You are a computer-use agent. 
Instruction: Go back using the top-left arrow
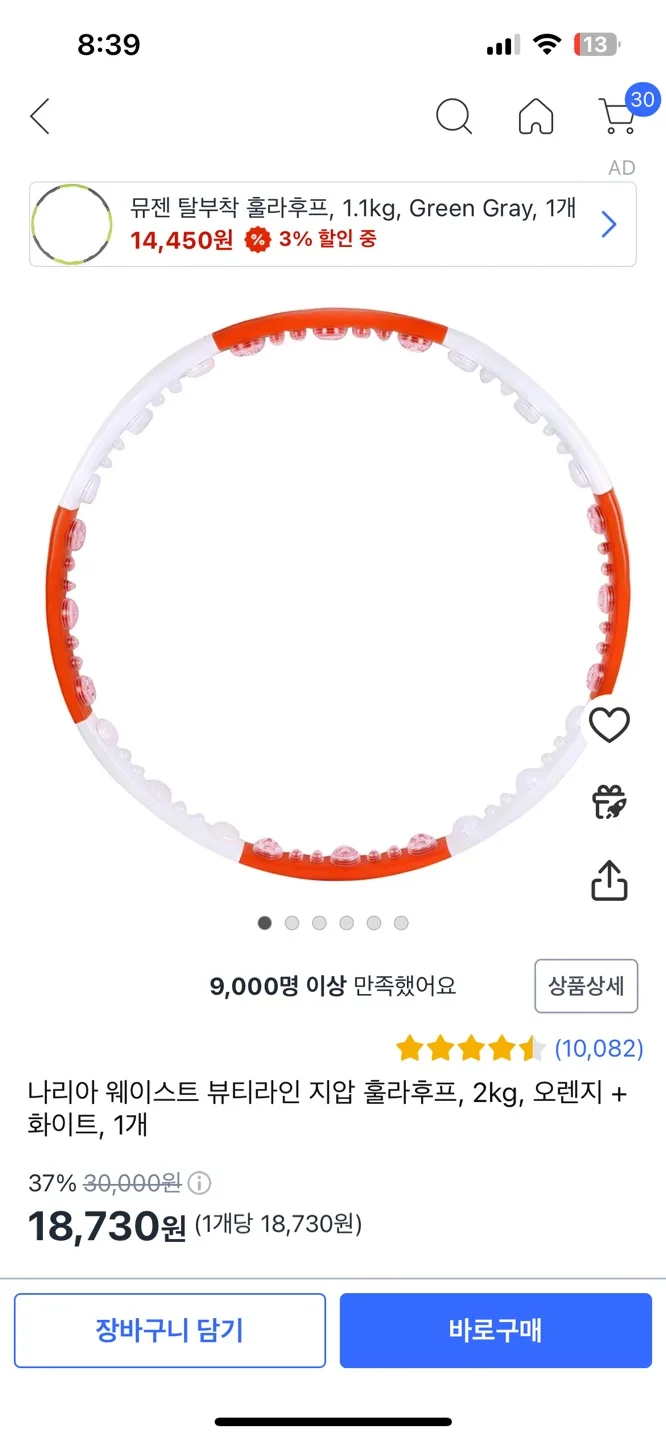click(40, 117)
